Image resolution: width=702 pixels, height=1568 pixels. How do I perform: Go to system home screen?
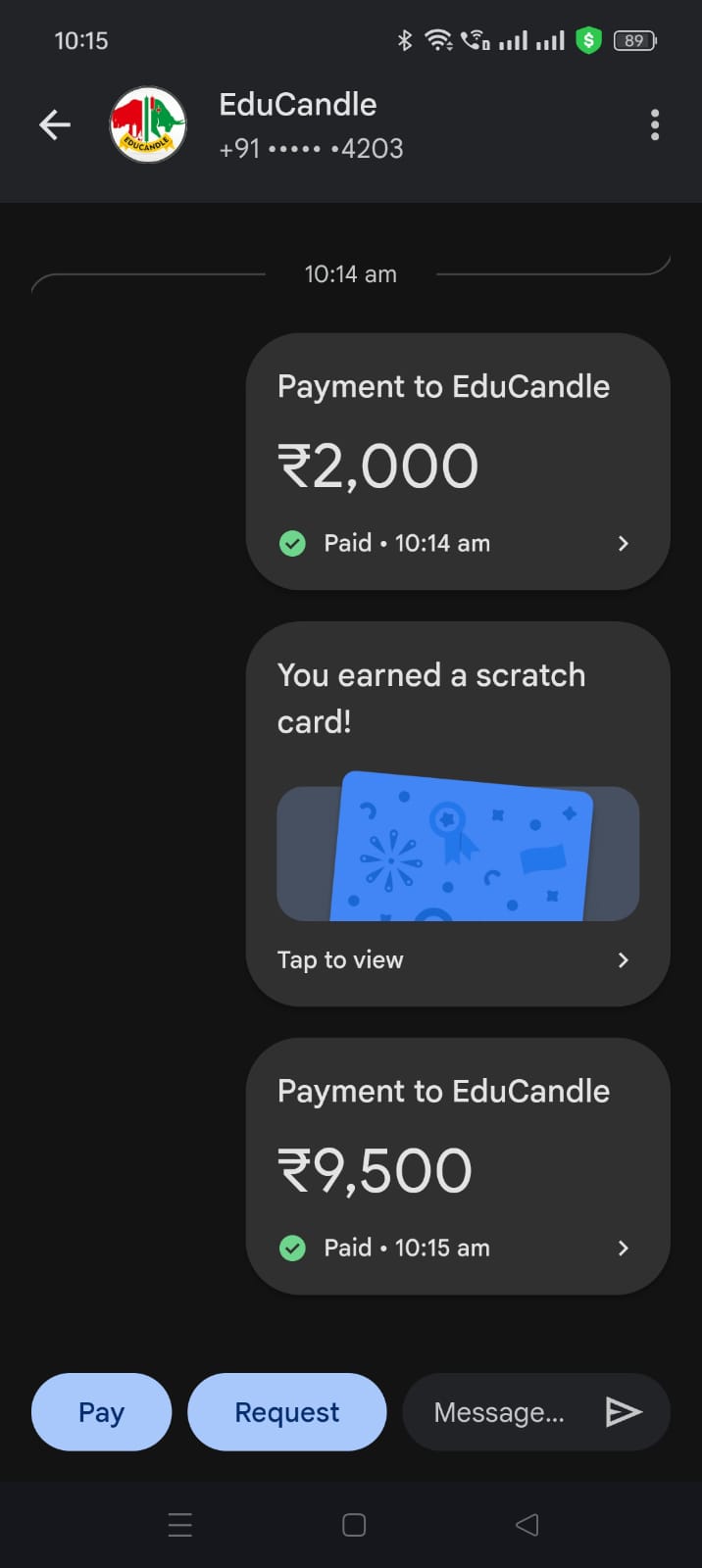[x=354, y=1525]
